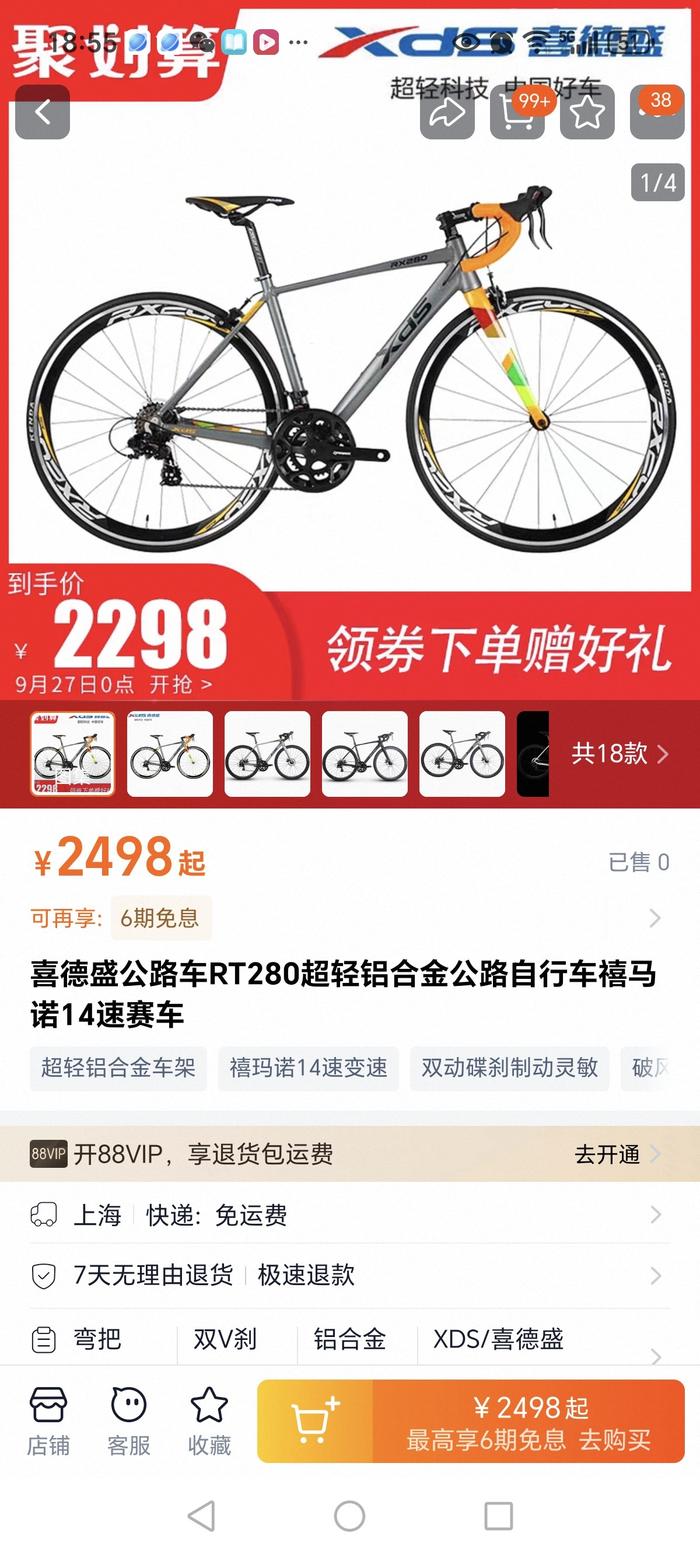Open the shopping cart icon
Screen dimensions: 700x1554
click(x=517, y=112)
